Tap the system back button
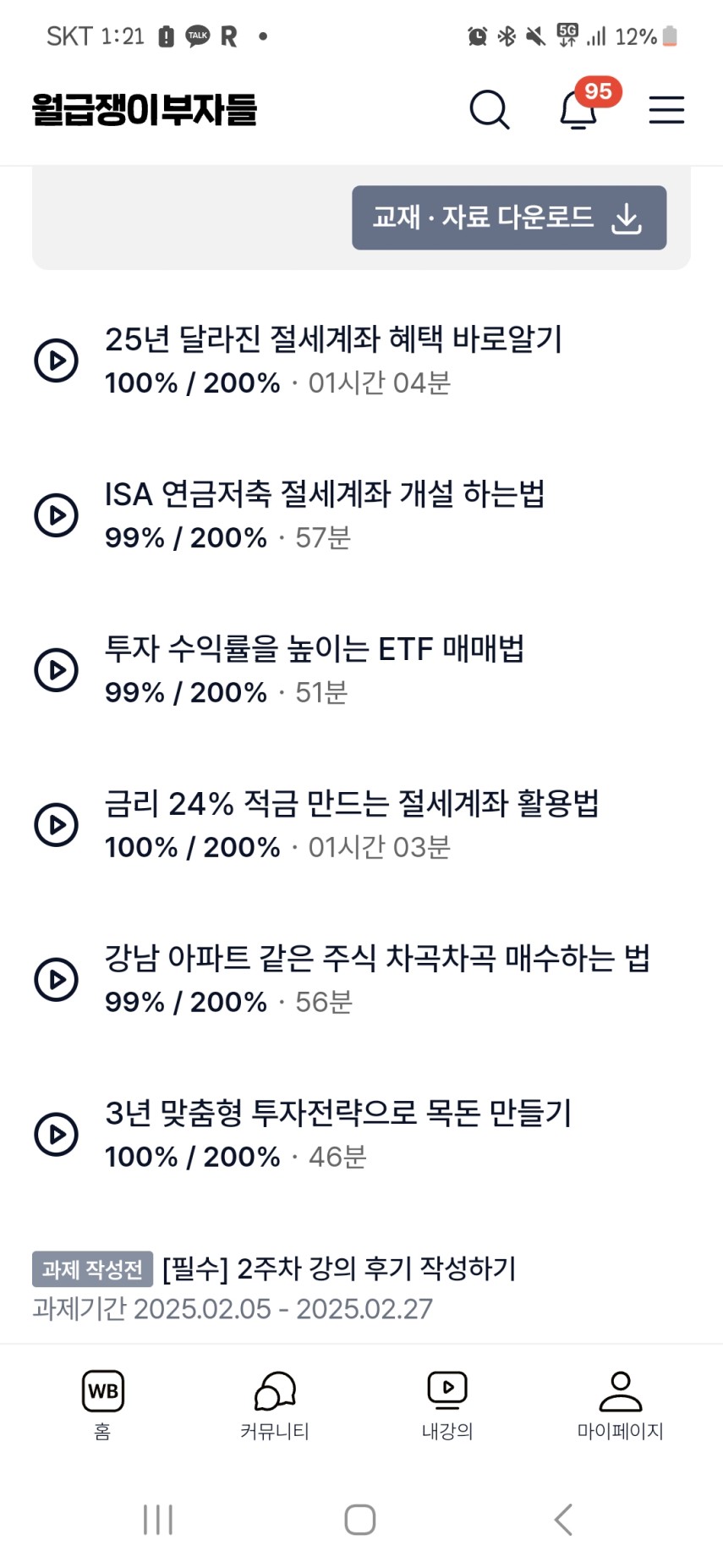This screenshot has width=723, height=1568. 563,1519
